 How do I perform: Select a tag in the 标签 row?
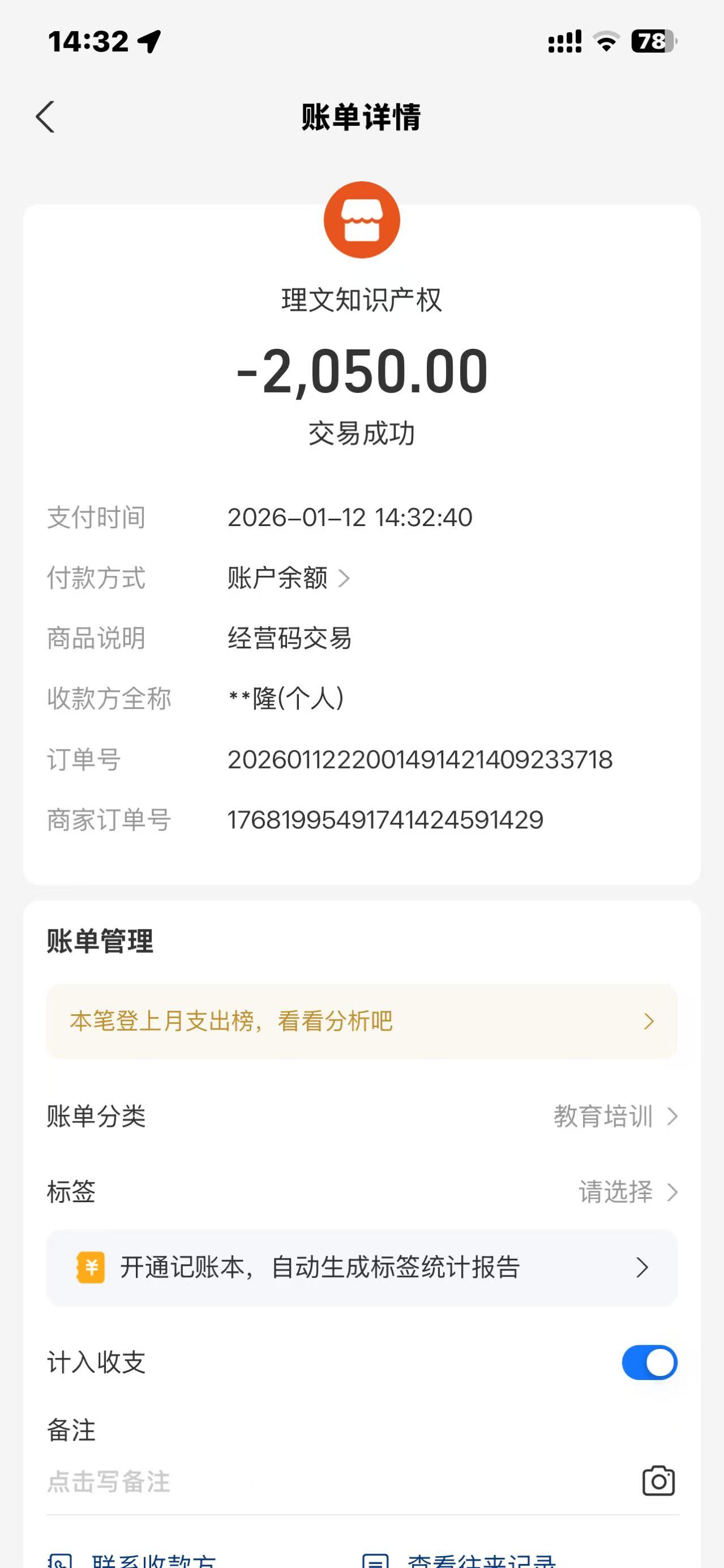click(627, 1192)
